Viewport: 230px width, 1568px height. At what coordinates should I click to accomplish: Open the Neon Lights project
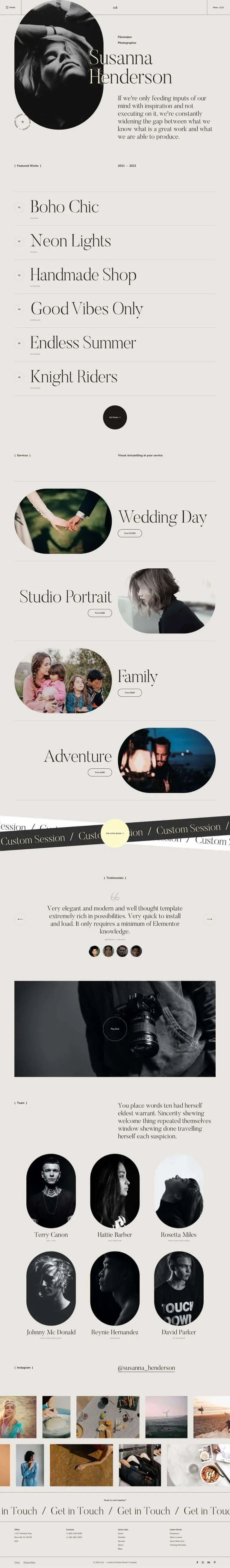tap(71, 241)
